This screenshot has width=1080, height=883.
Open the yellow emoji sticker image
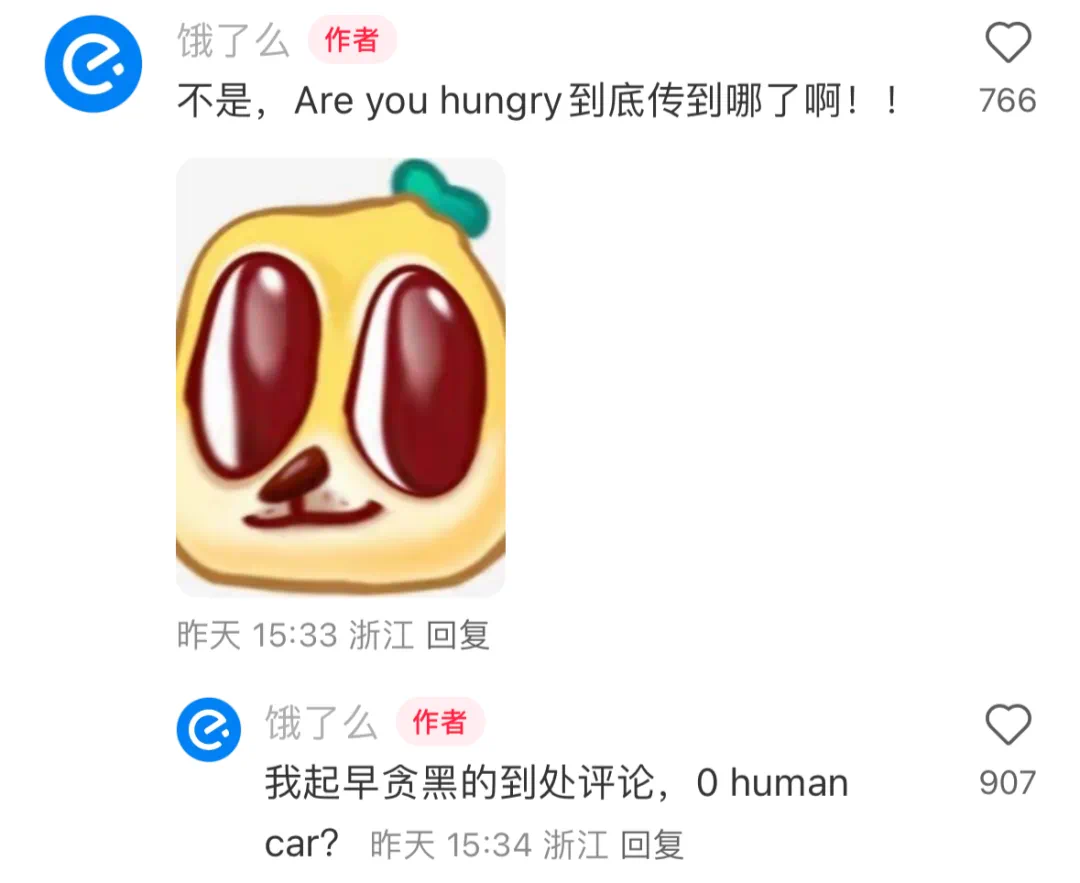point(341,377)
